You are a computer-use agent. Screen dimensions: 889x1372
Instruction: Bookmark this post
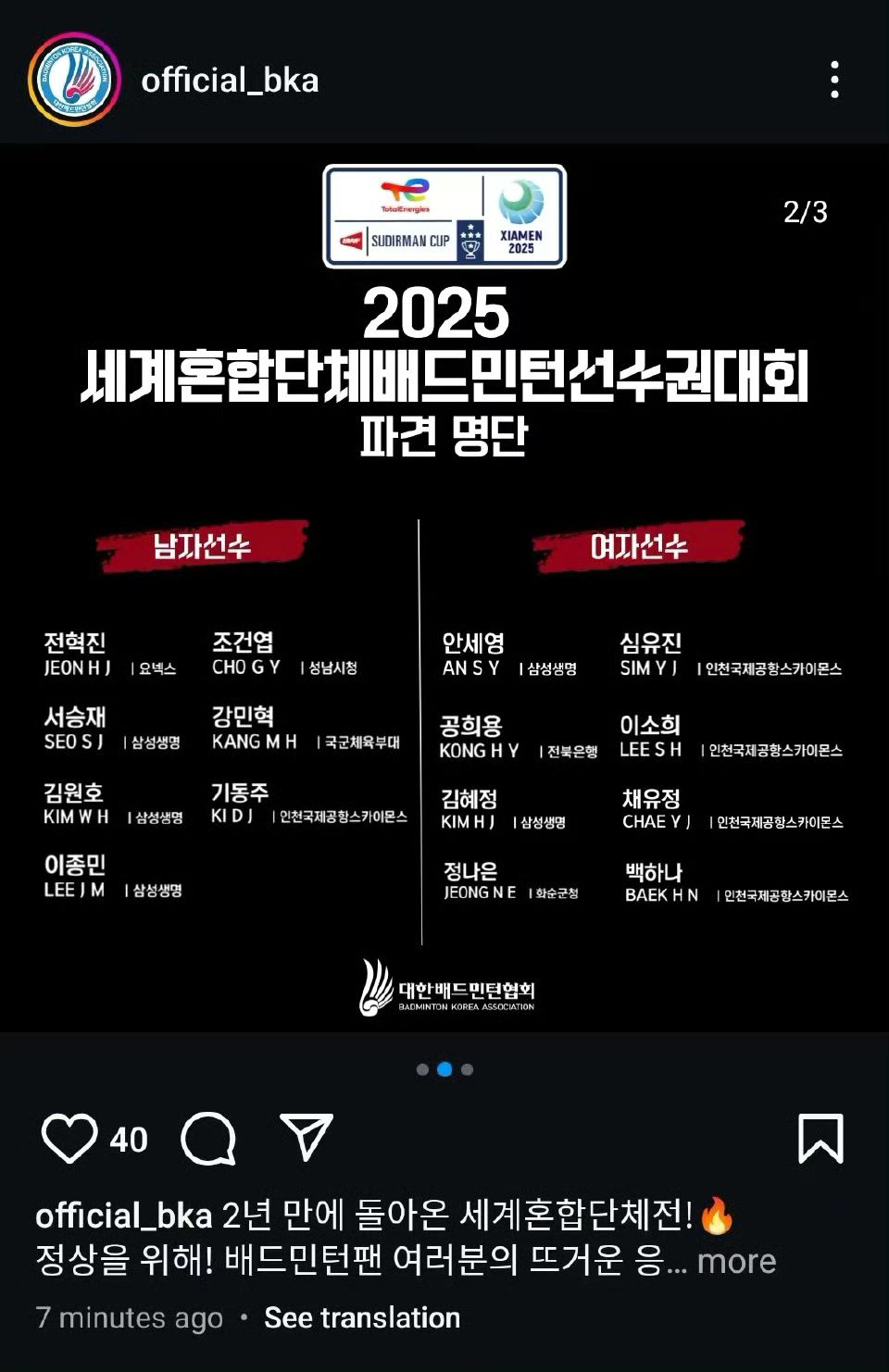coord(820,1138)
